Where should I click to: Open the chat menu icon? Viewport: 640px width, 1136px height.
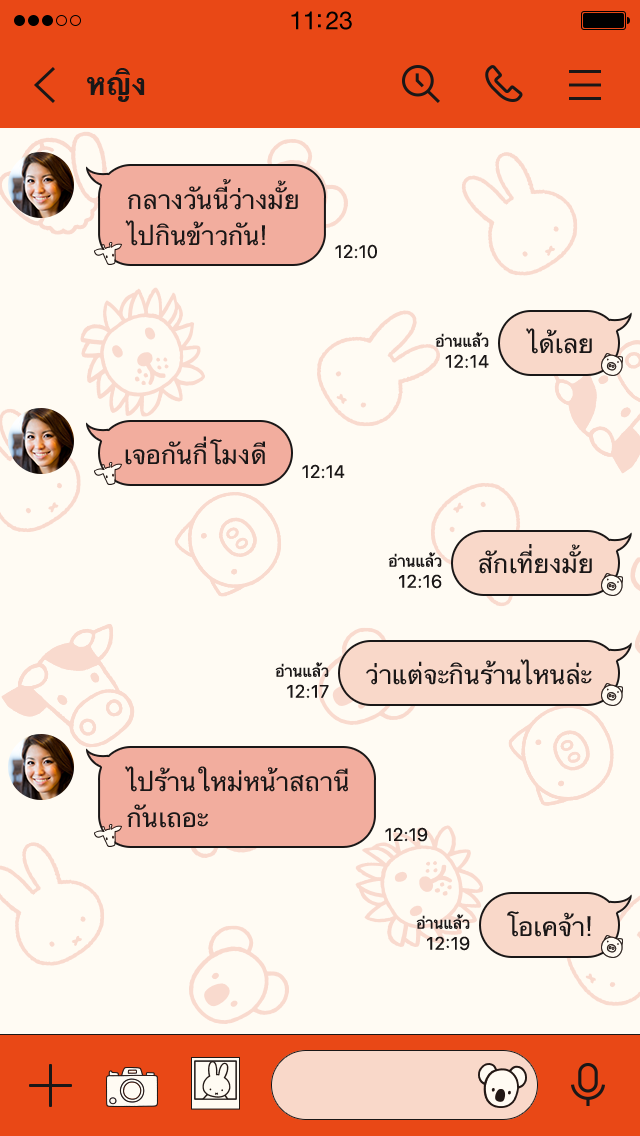click(585, 85)
